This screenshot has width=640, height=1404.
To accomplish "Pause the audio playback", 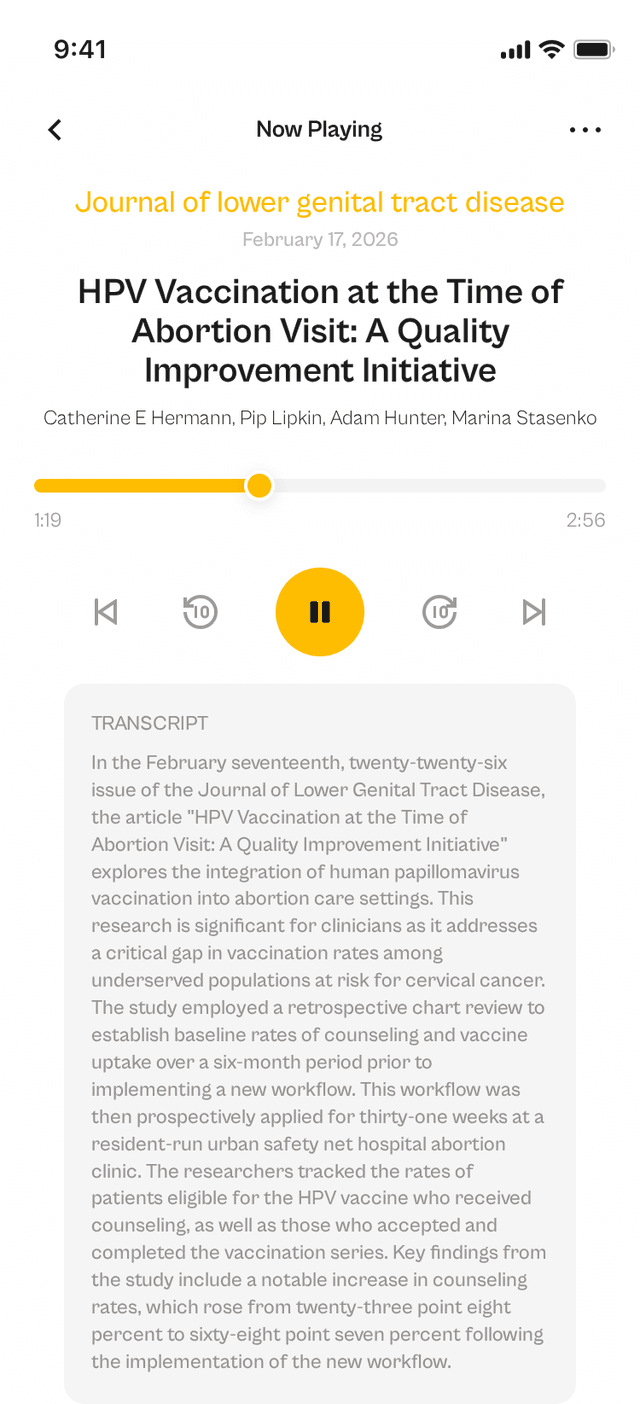I will tap(320, 612).
